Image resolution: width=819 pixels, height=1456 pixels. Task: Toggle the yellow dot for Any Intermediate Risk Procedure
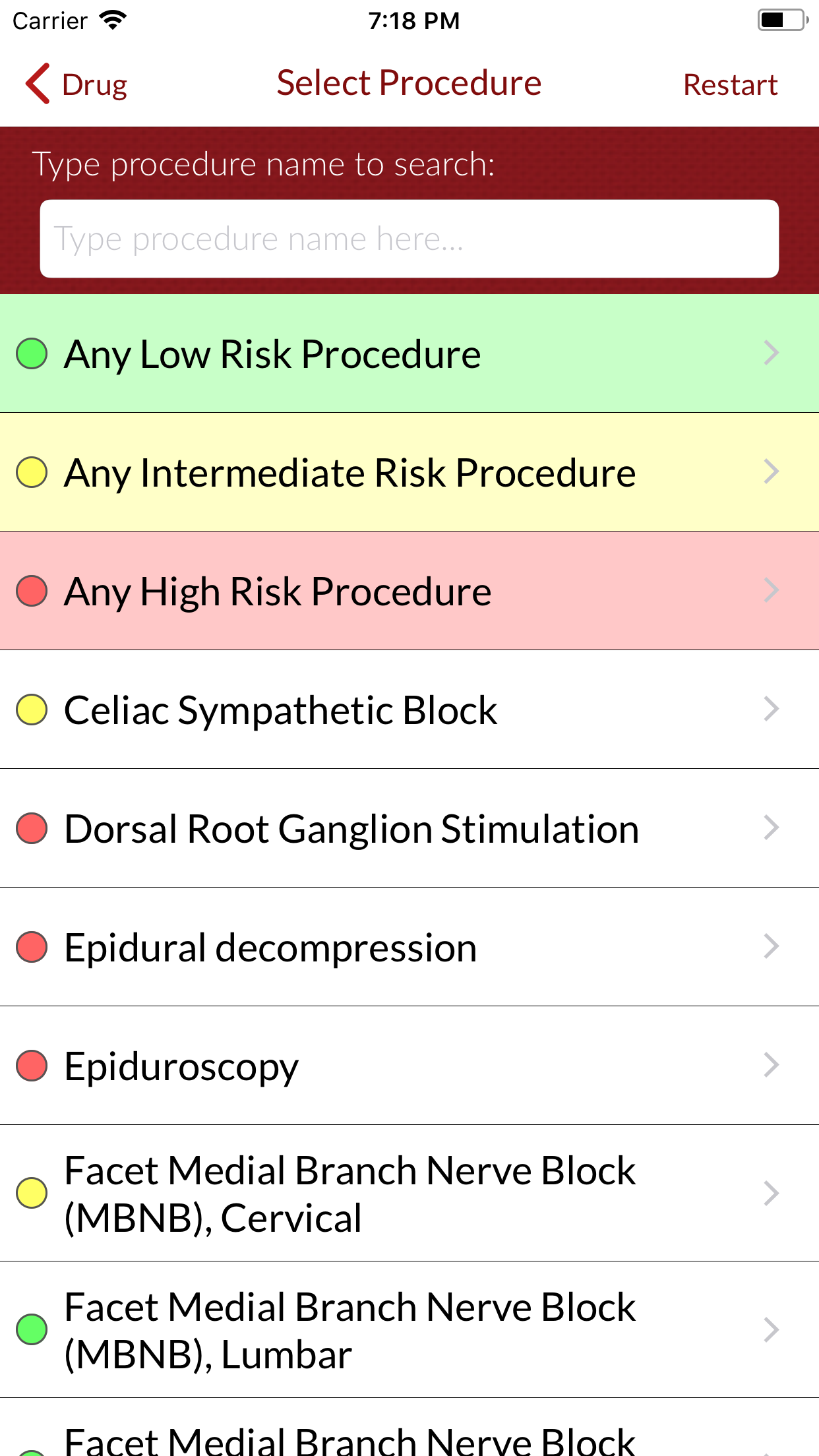point(31,472)
